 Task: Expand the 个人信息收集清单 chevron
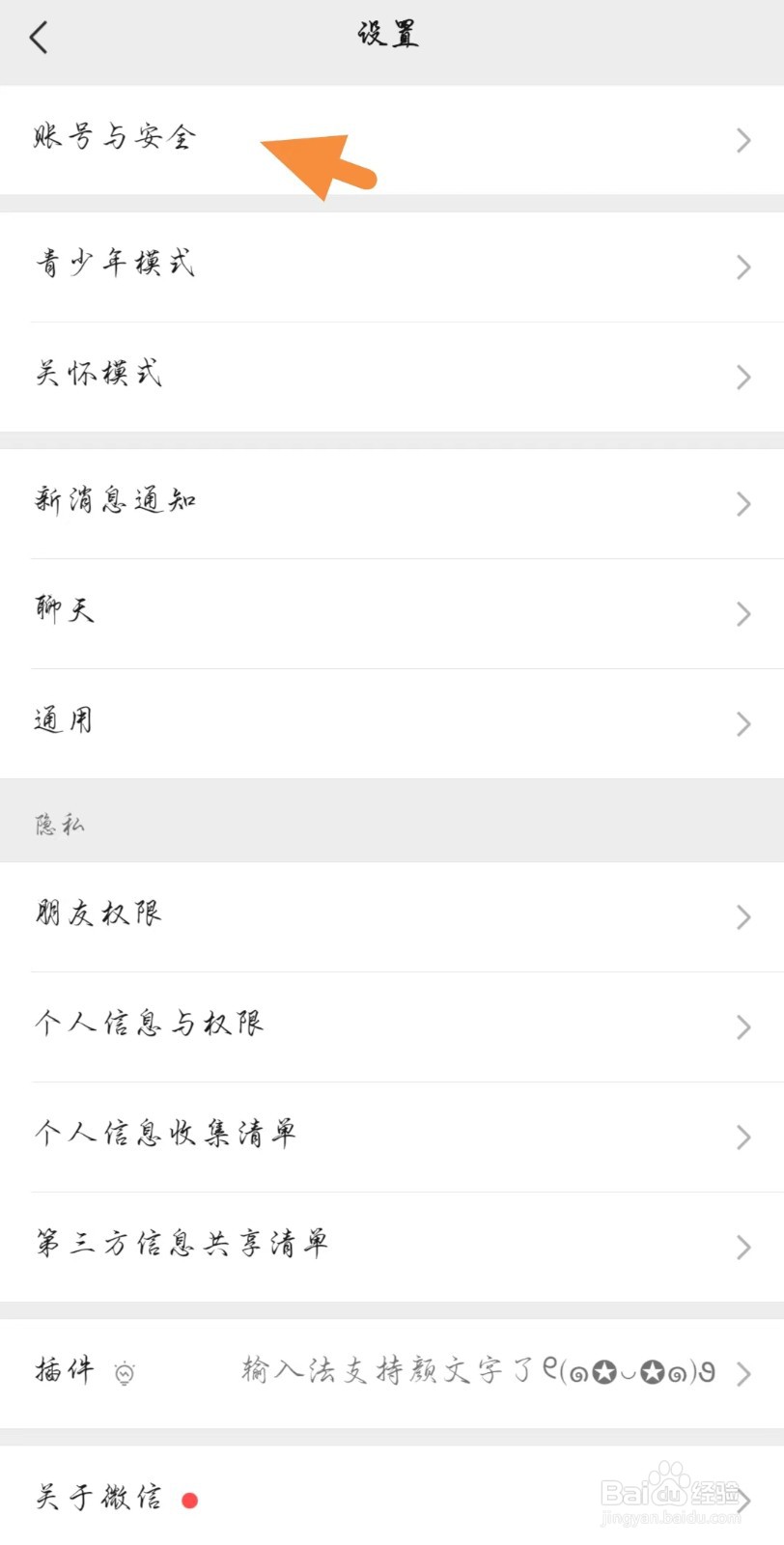742,1137
